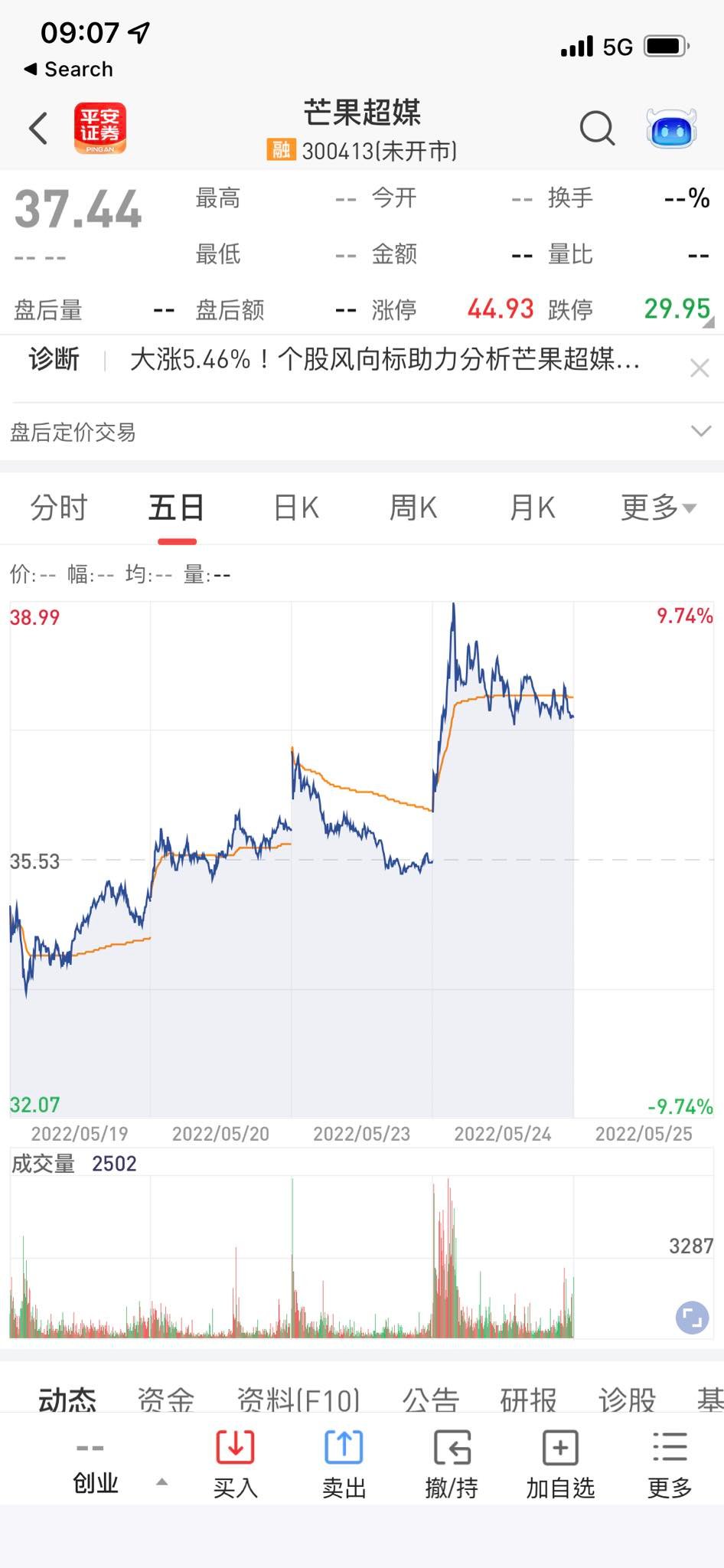Switch to the 公告 tab
Screen dimensions: 724x1568
coord(431,1400)
